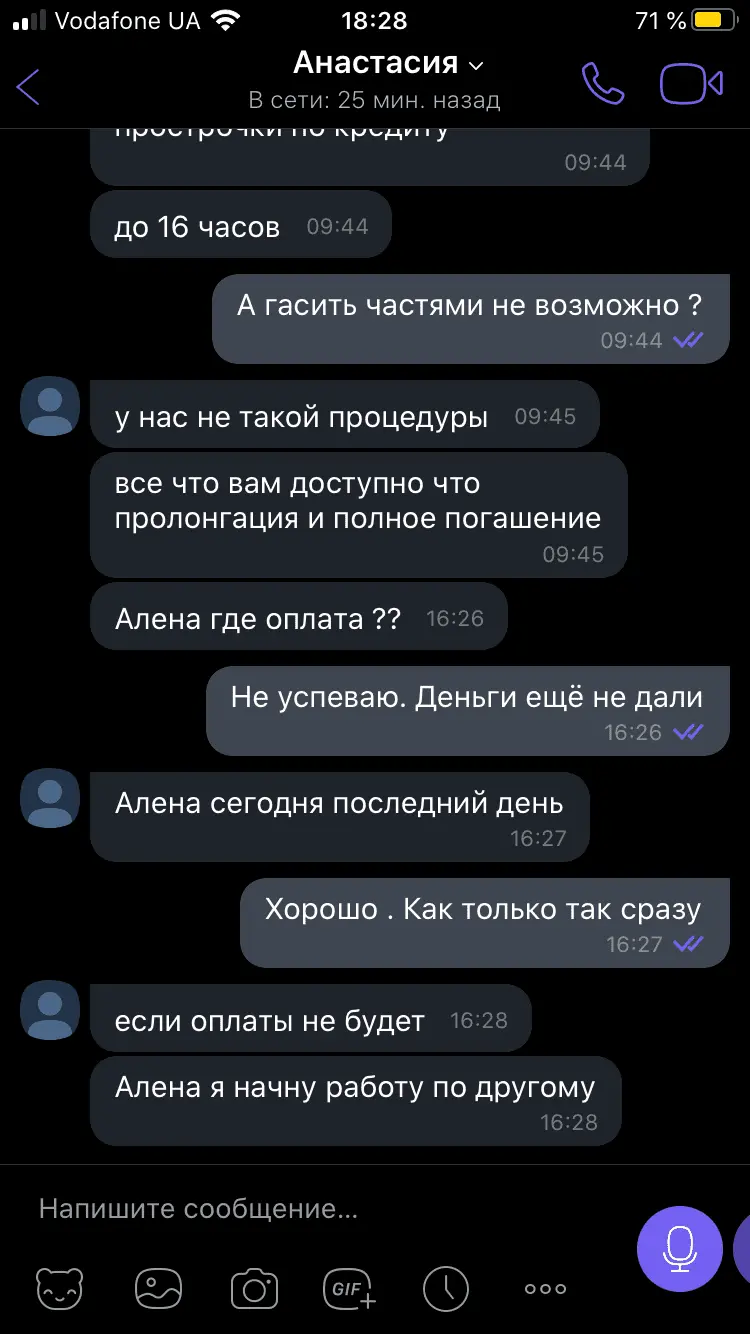750x1334 pixels.
Task: Expand the Анастасия chat info dropdown
Action: pyautogui.click(x=476, y=65)
